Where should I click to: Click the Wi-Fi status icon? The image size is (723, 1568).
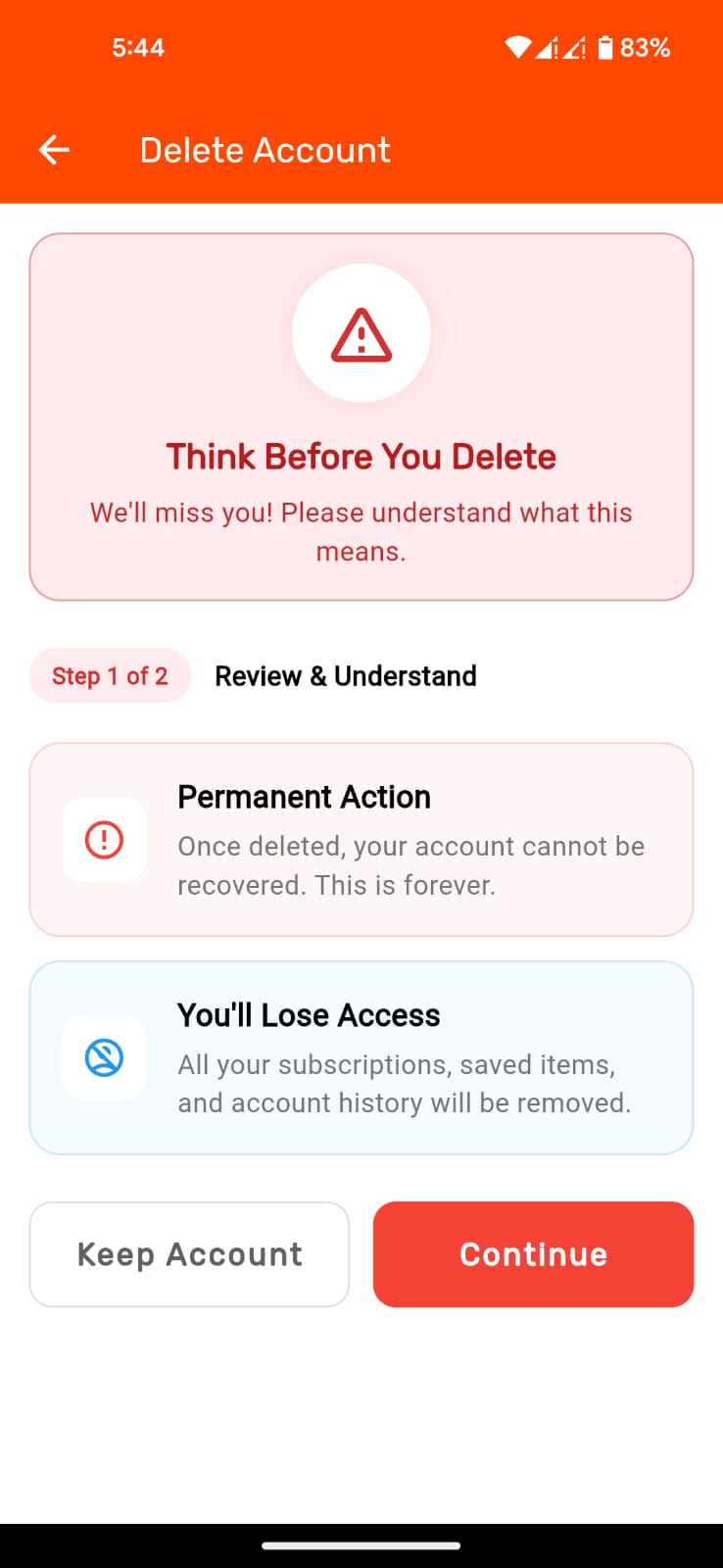coord(518,46)
